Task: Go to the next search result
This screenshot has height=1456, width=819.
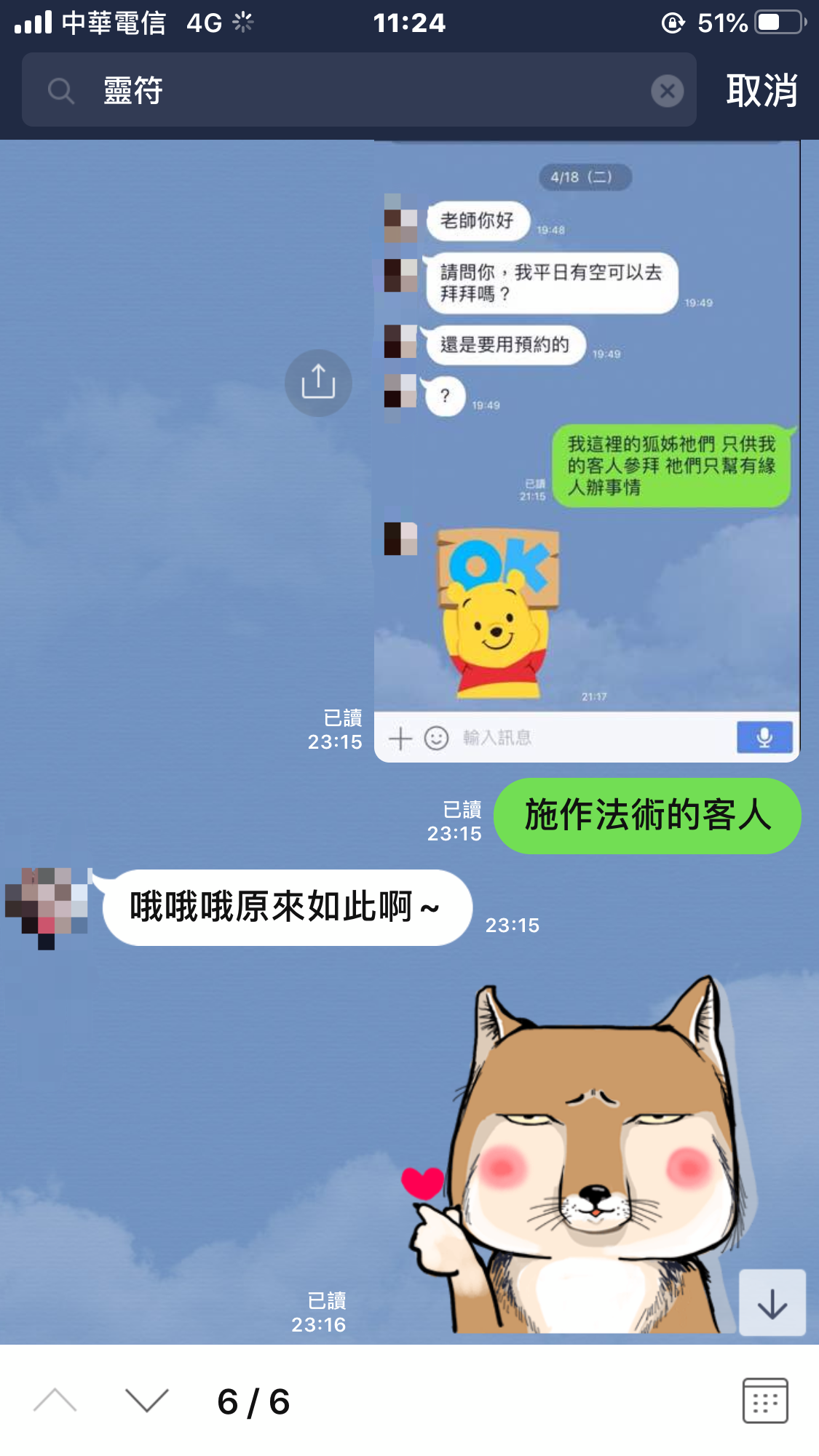Action: coord(146,1400)
